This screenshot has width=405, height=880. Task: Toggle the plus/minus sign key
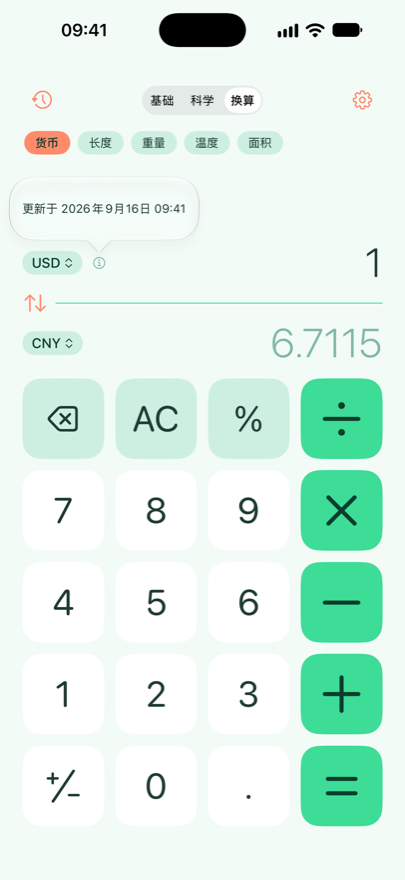click(63, 786)
